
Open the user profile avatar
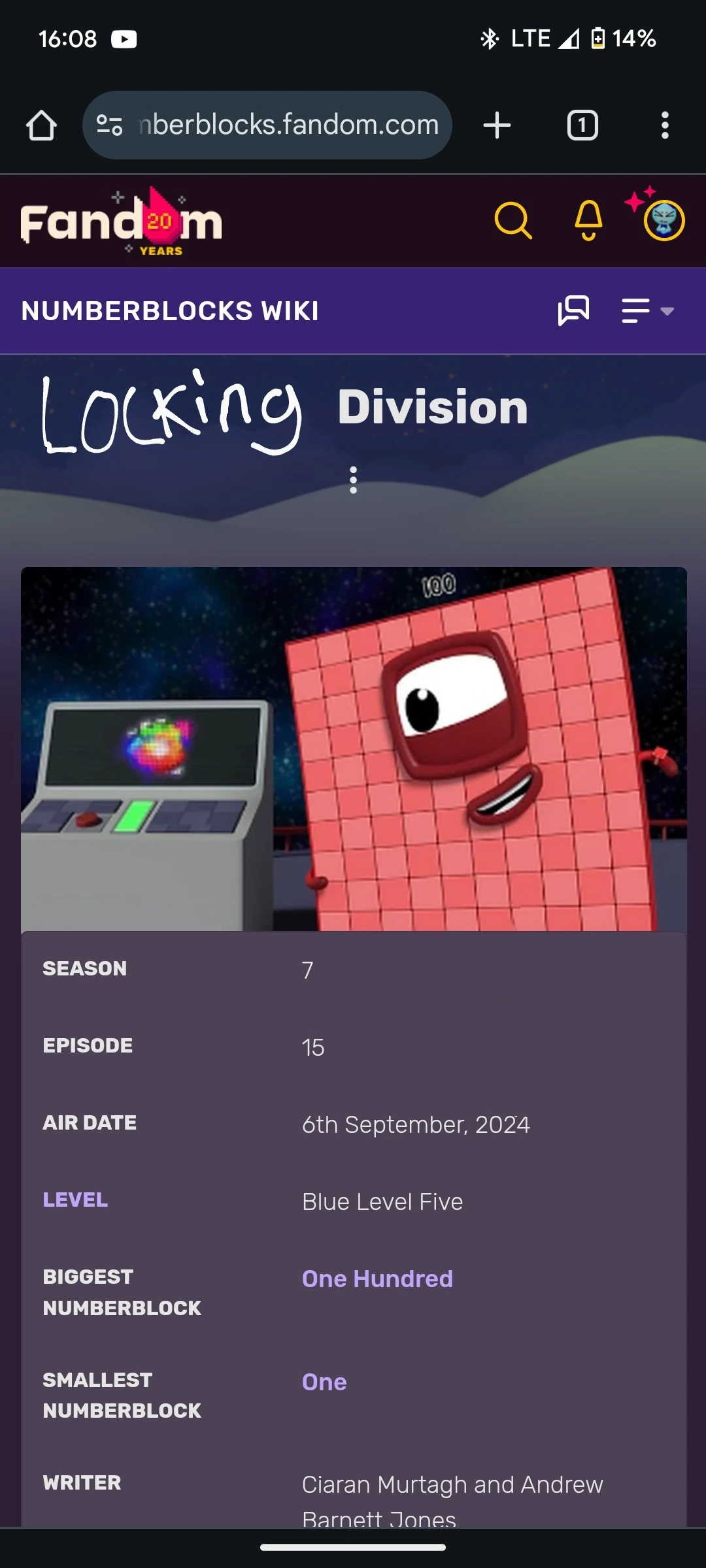click(x=664, y=221)
